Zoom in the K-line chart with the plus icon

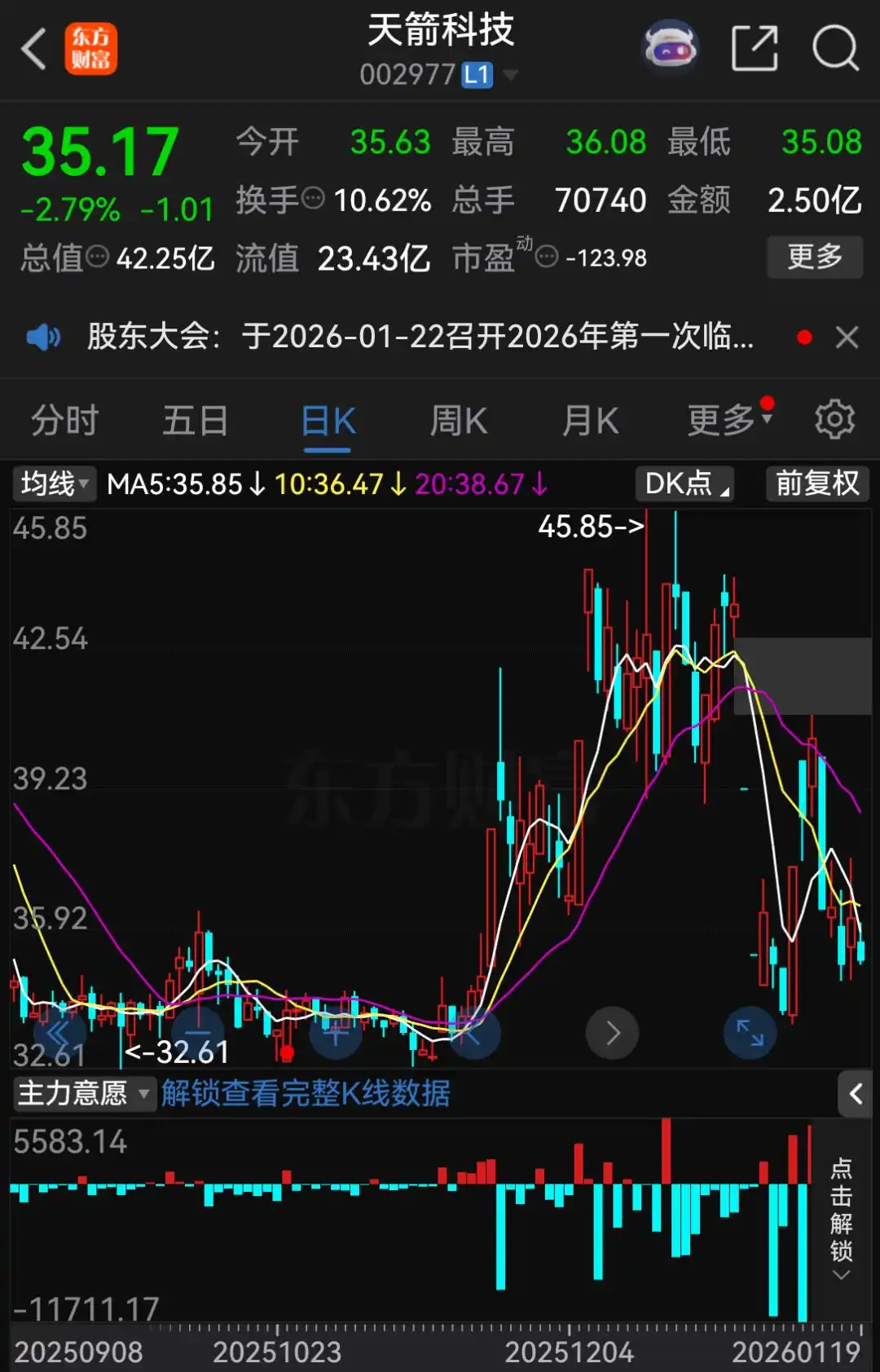[336, 1033]
